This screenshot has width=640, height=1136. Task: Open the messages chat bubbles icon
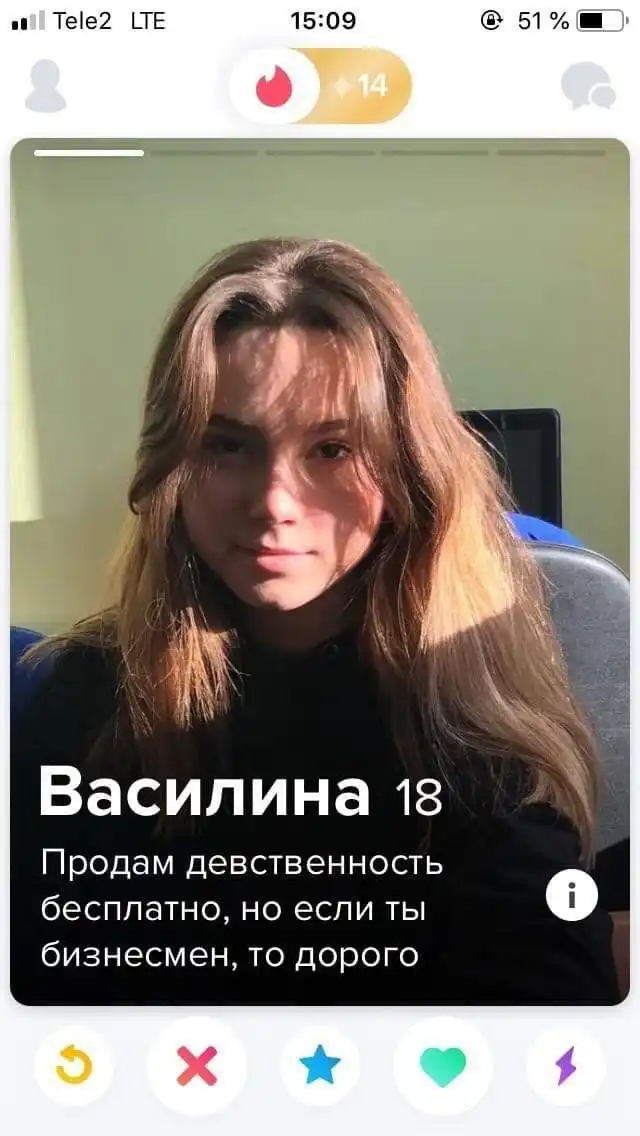pos(588,86)
